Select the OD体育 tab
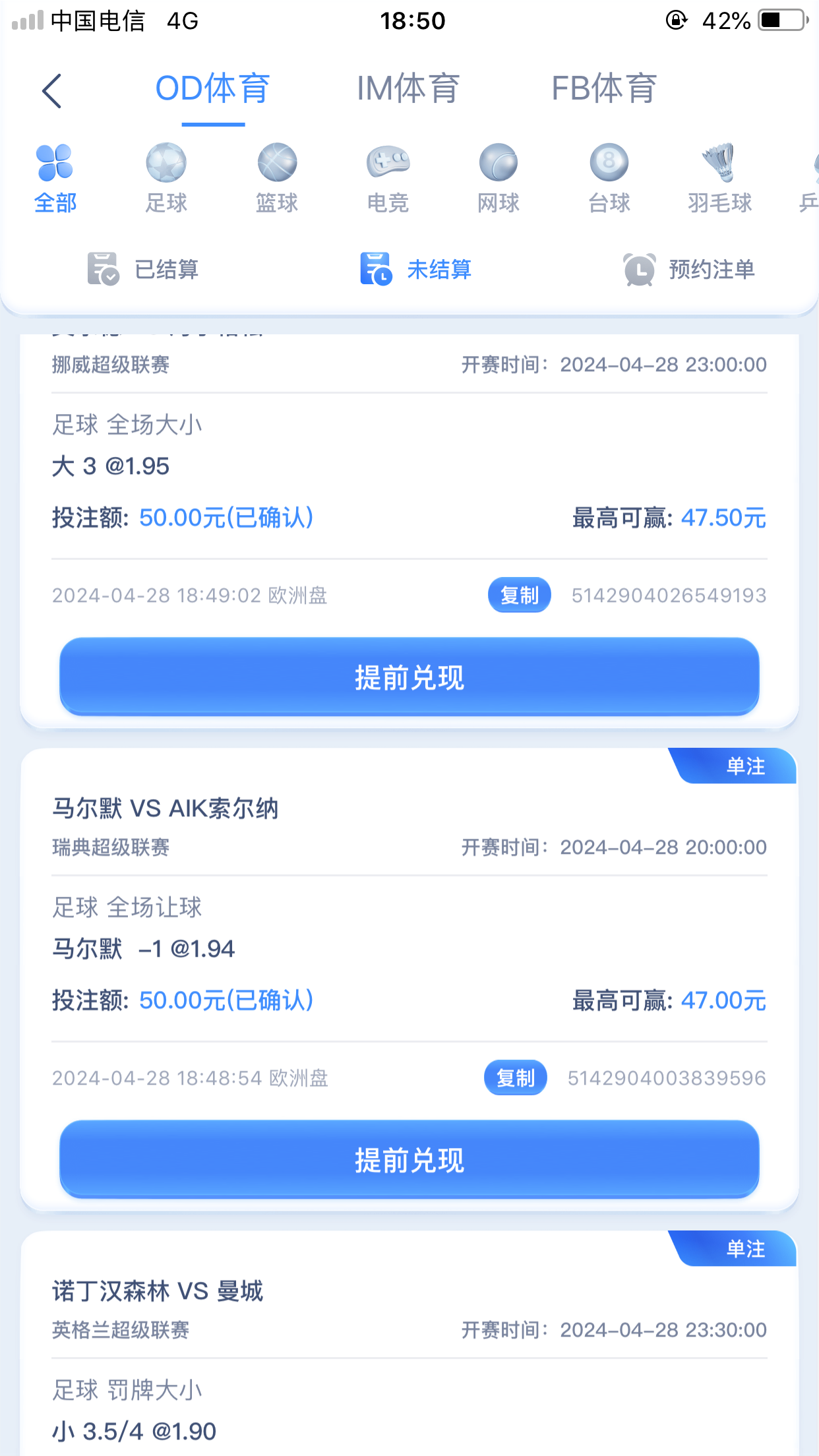The height and width of the screenshot is (1456, 819). tap(212, 89)
